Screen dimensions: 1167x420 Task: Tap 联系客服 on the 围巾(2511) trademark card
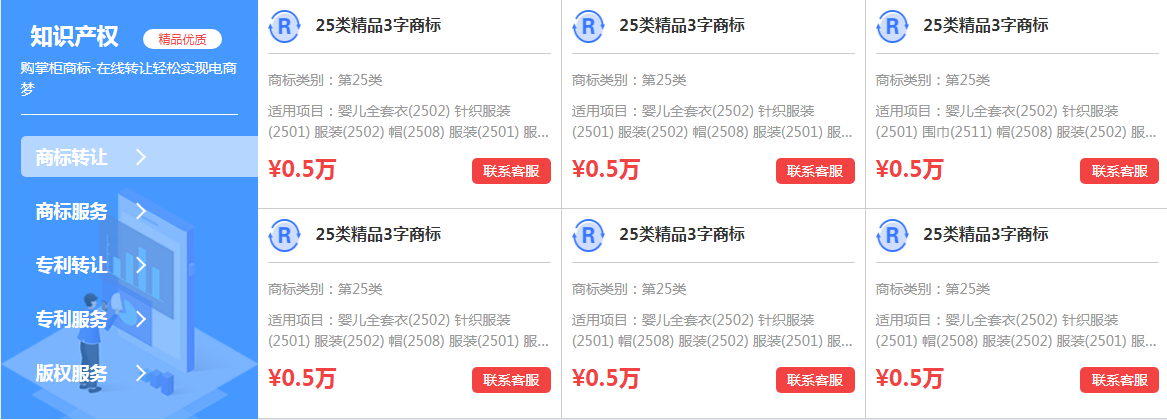point(1118,171)
